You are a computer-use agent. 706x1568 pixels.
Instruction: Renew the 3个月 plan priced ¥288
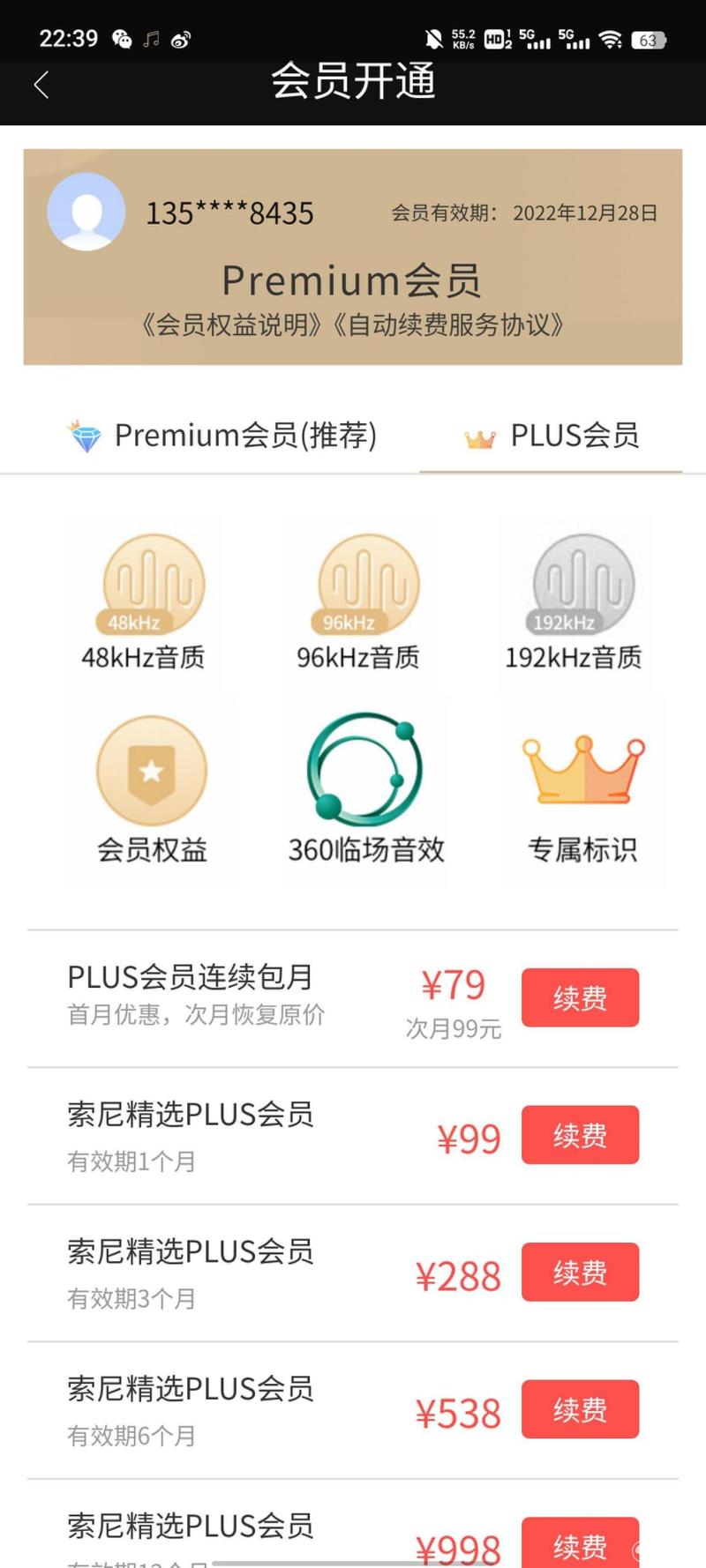click(580, 1272)
